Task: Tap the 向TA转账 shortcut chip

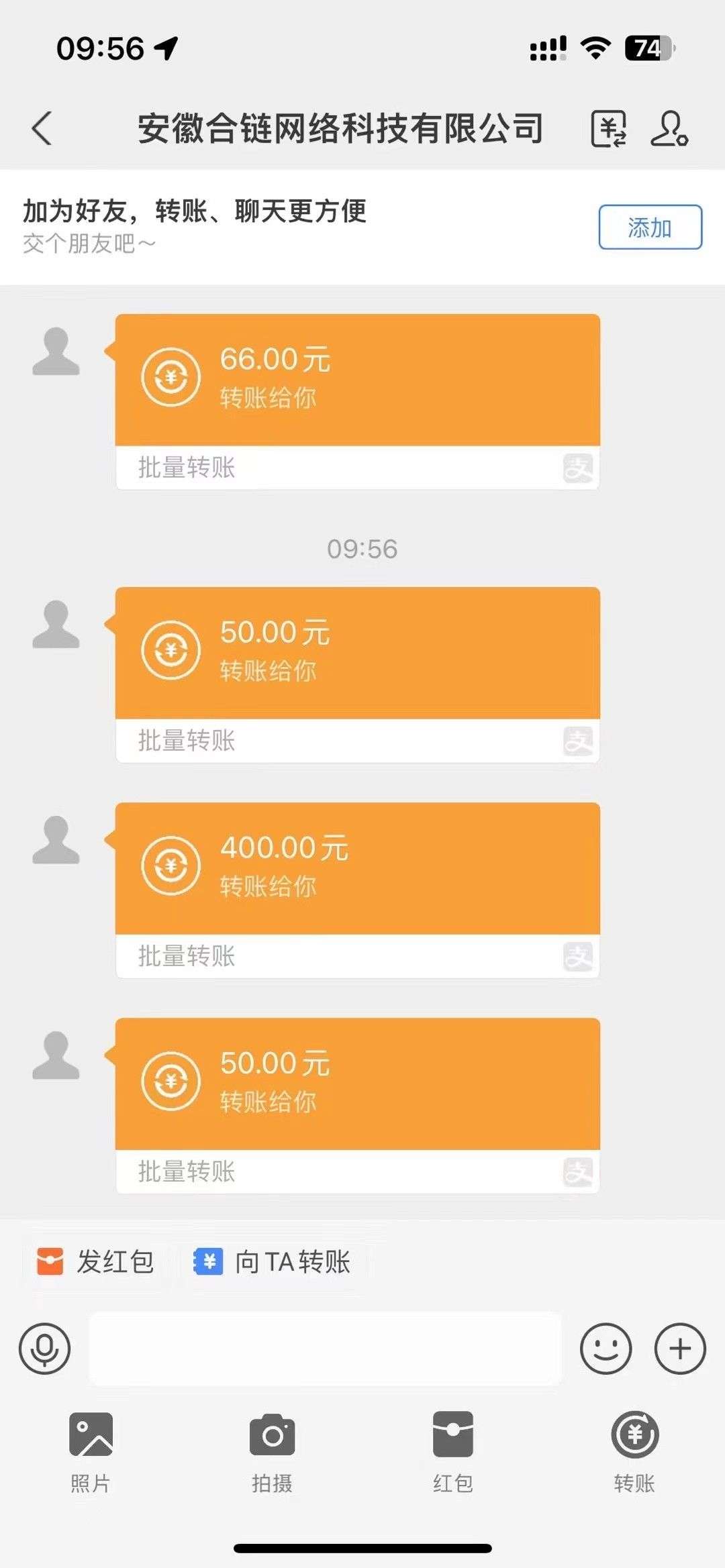Action: tap(272, 1261)
